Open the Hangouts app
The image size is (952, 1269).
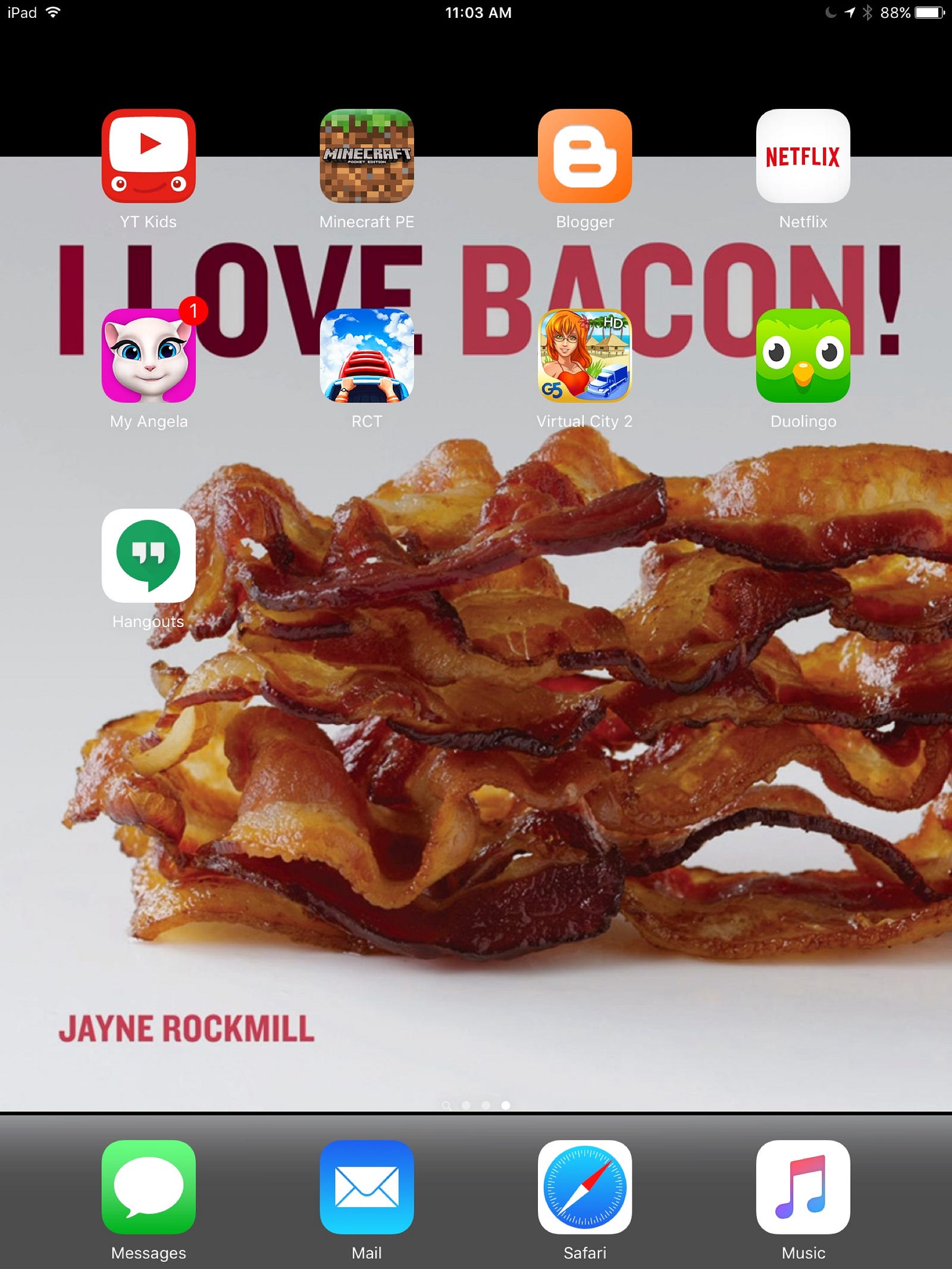click(148, 556)
